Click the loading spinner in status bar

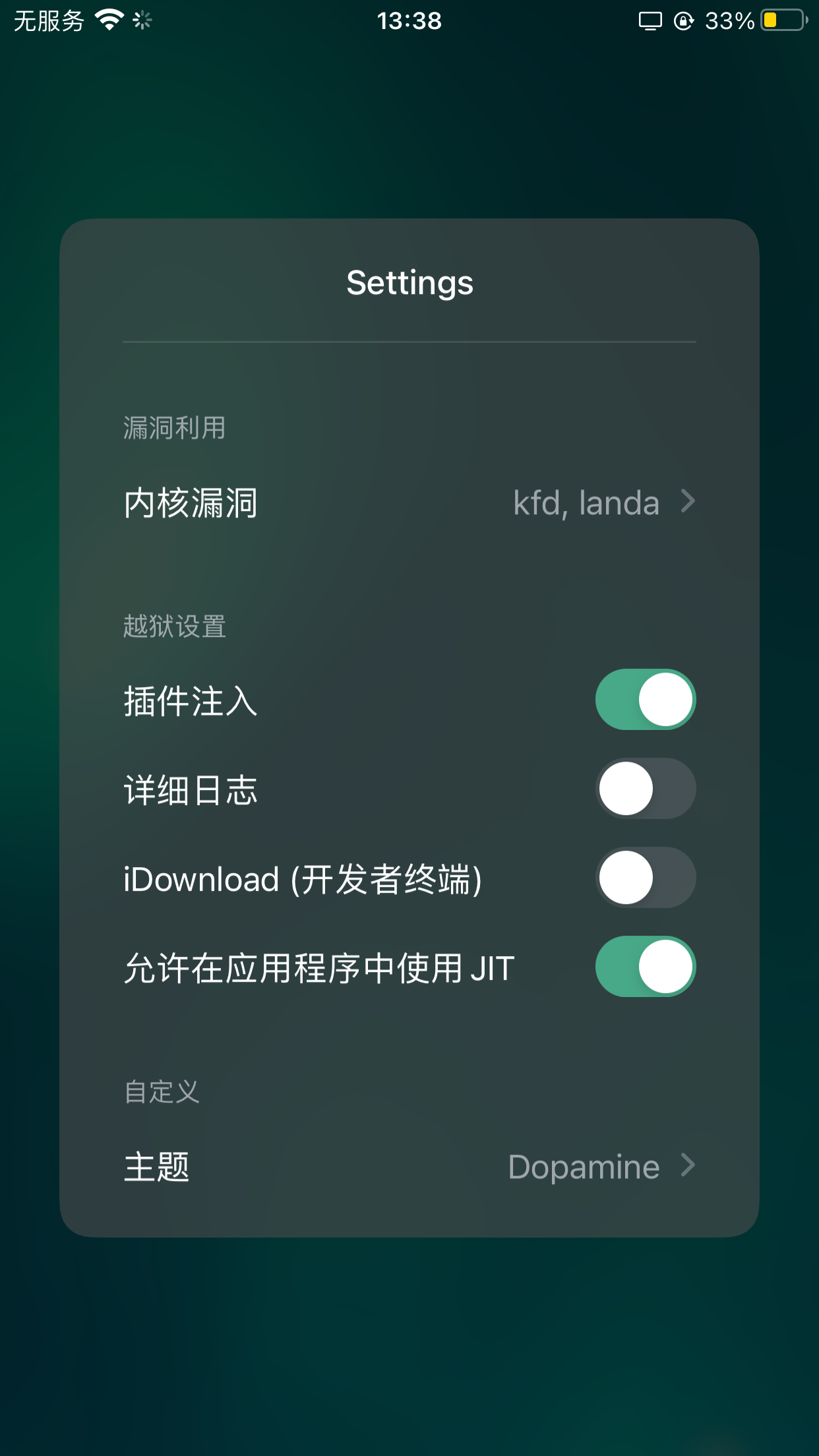pos(140,20)
